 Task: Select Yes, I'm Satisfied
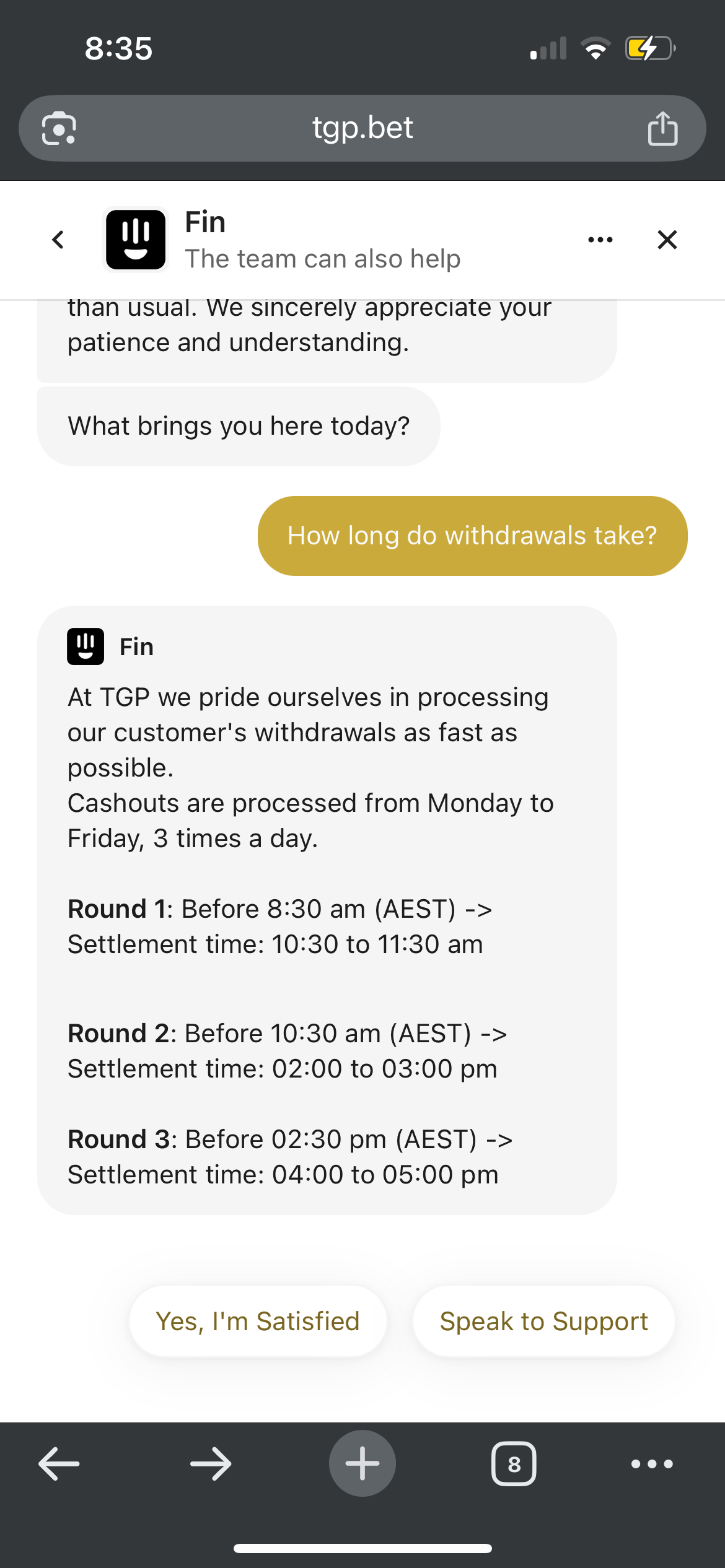click(x=258, y=1321)
